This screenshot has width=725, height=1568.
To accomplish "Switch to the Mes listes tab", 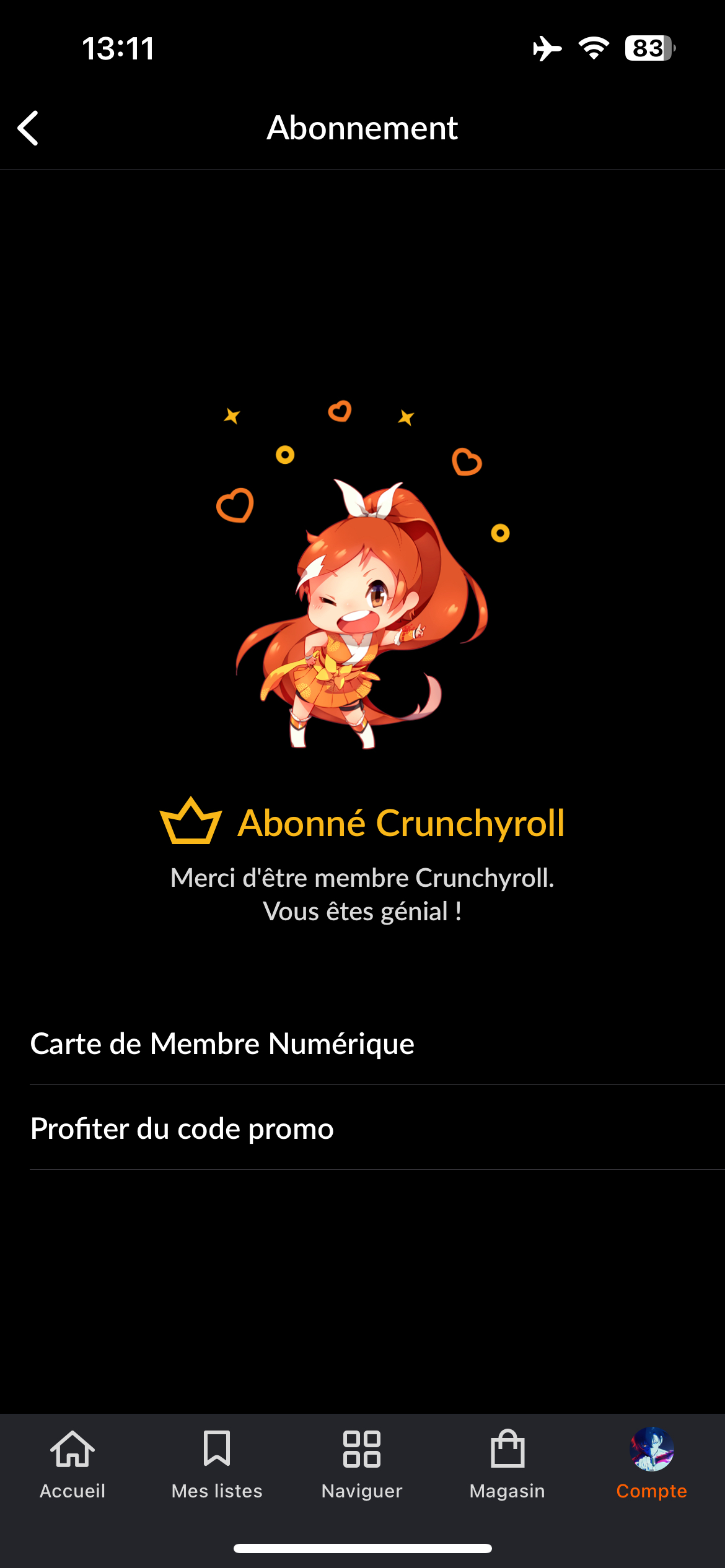I will (x=217, y=1464).
